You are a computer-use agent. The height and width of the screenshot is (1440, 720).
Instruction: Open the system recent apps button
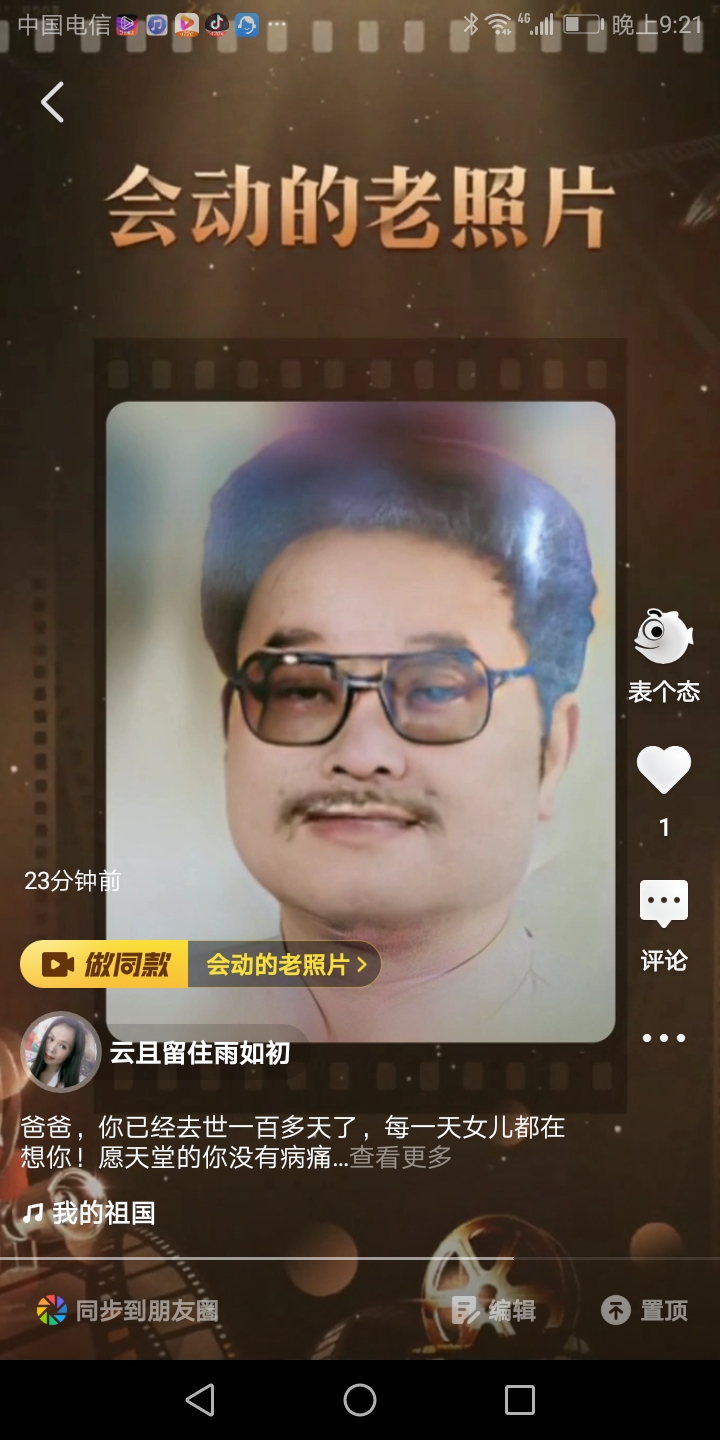[519, 1400]
